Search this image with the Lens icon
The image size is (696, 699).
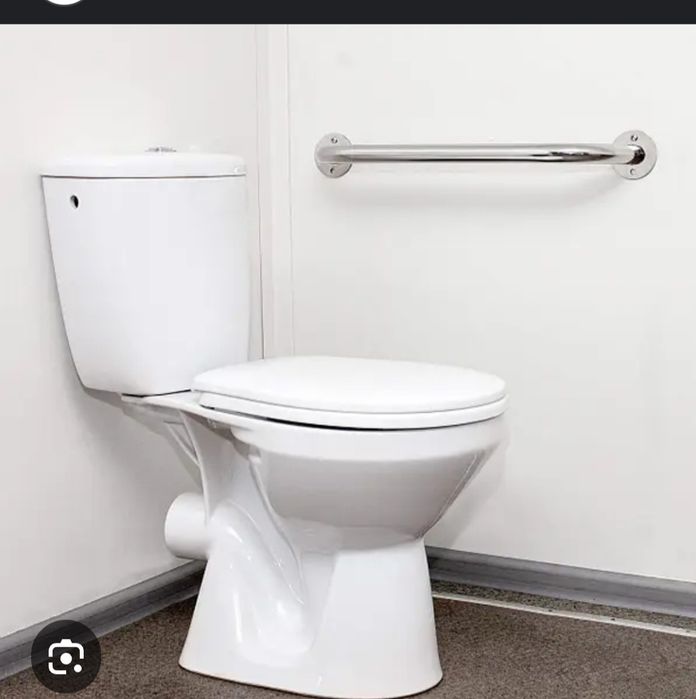pos(65,656)
